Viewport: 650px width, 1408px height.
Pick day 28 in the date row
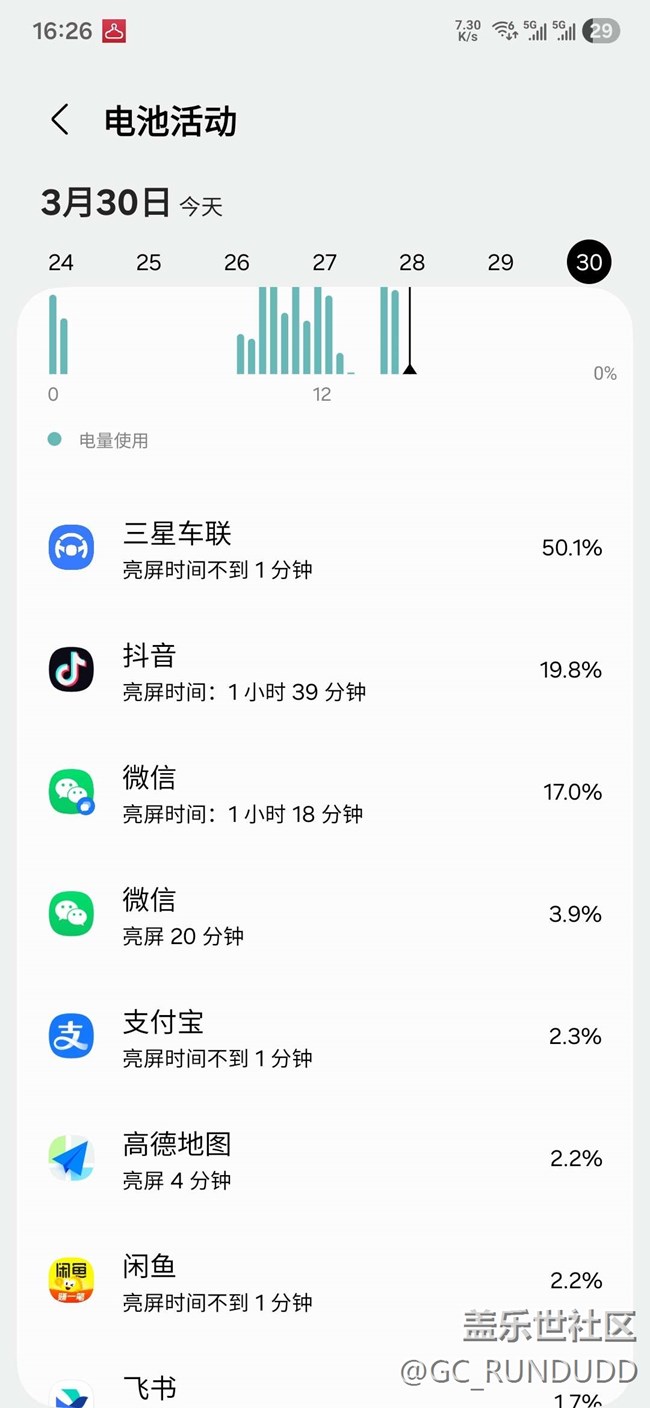click(x=412, y=262)
